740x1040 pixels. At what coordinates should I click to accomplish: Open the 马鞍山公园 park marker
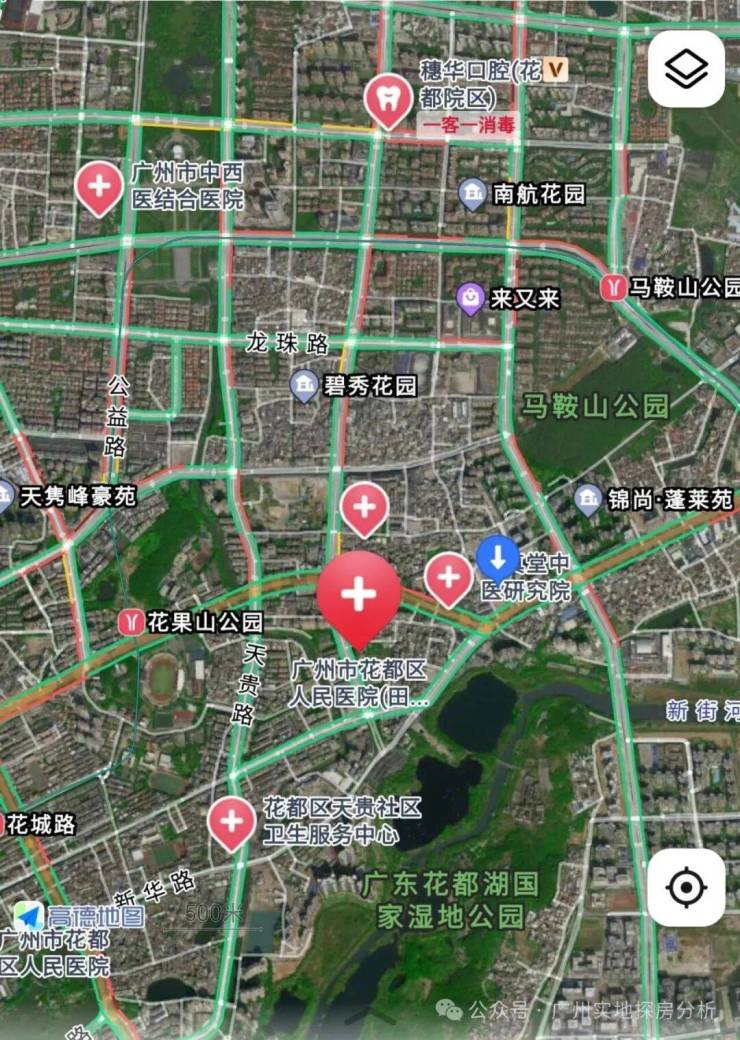(x=612, y=288)
